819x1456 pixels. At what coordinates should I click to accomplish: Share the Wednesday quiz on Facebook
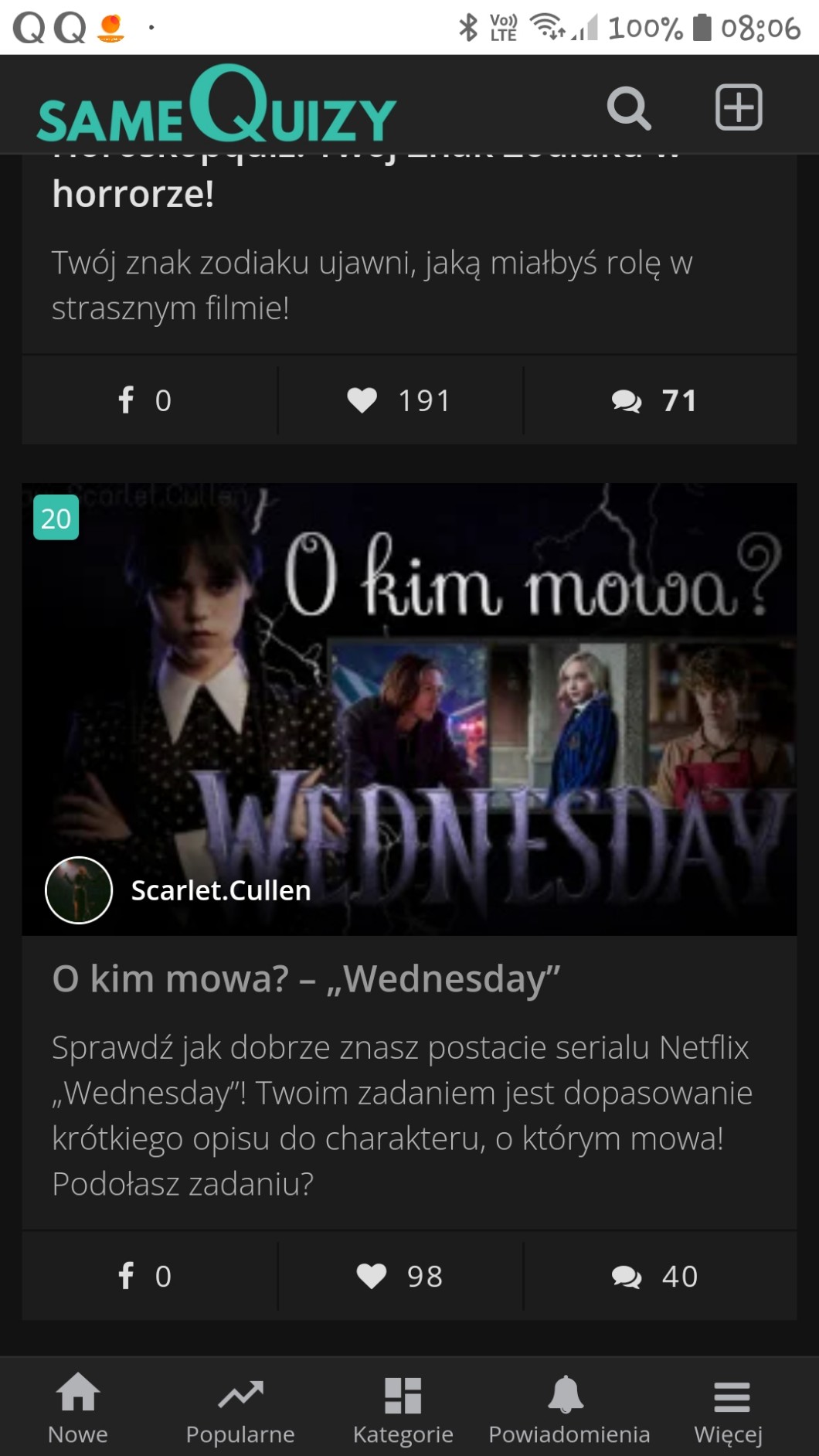coord(145,1276)
